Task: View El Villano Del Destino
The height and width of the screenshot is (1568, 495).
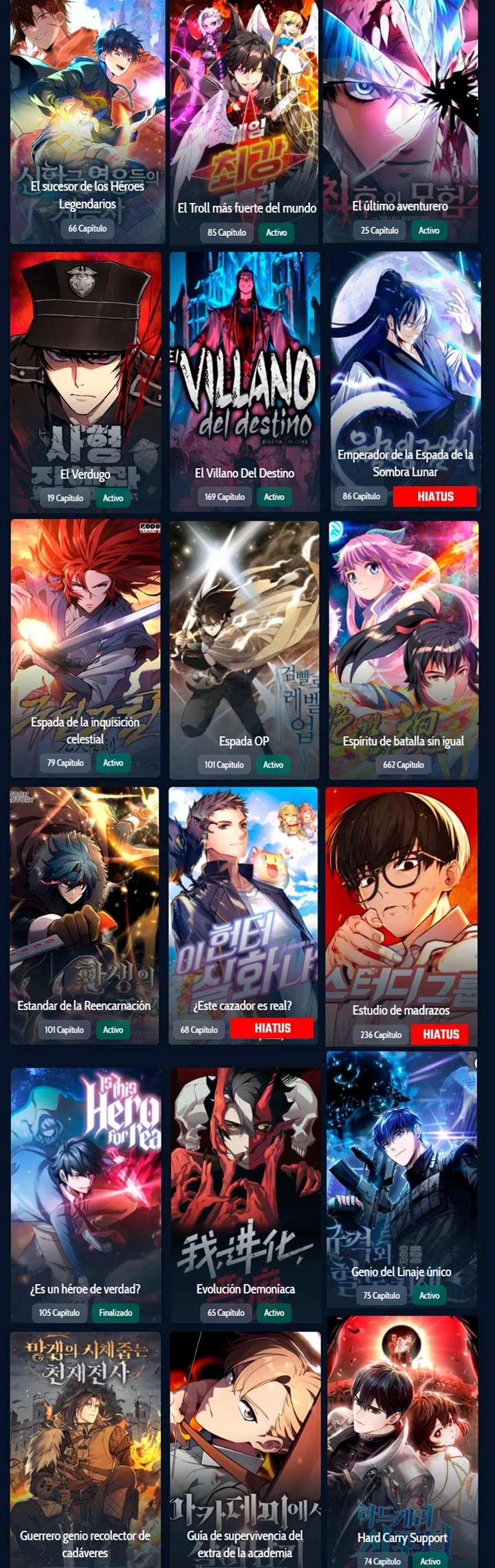Action: click(245, 382)
